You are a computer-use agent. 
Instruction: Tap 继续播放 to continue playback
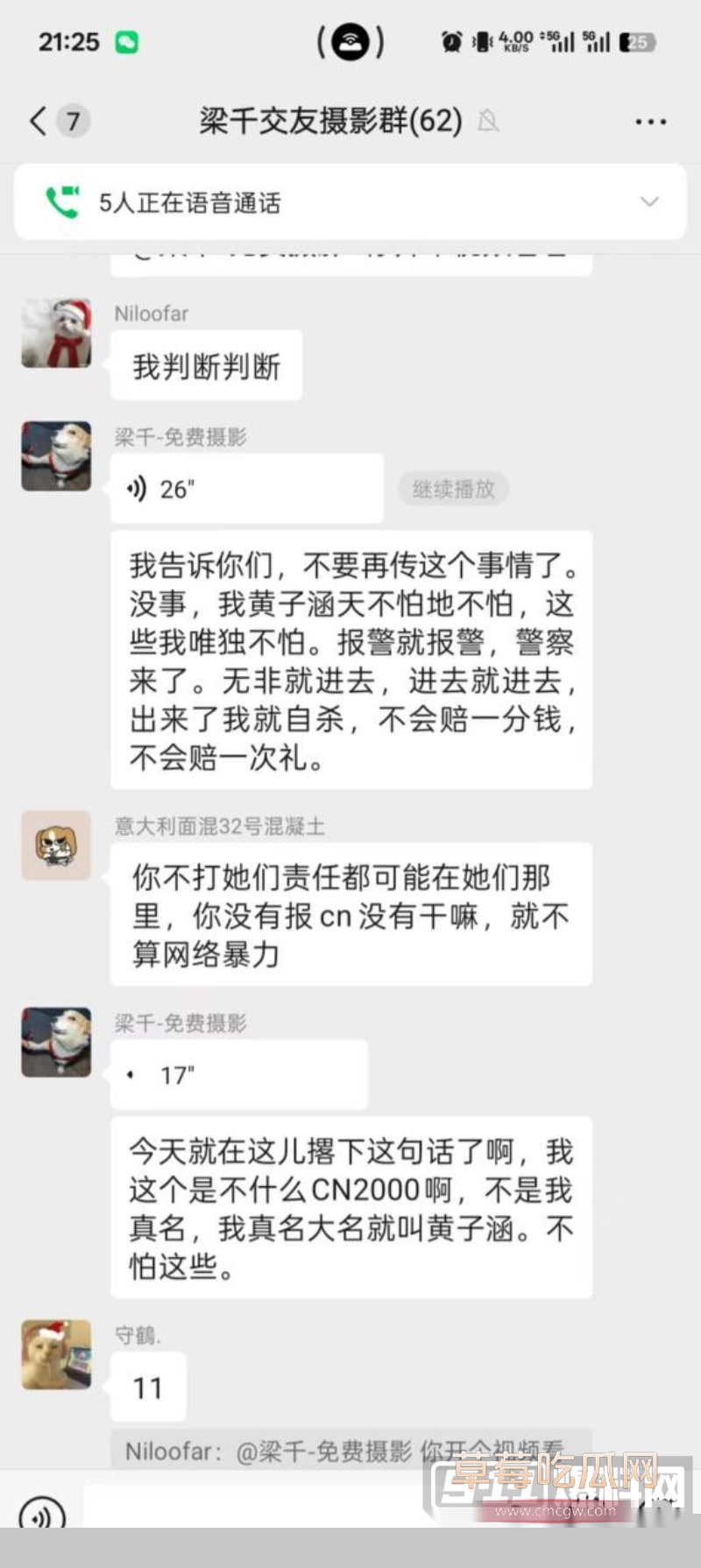click(x=453, y=489)
